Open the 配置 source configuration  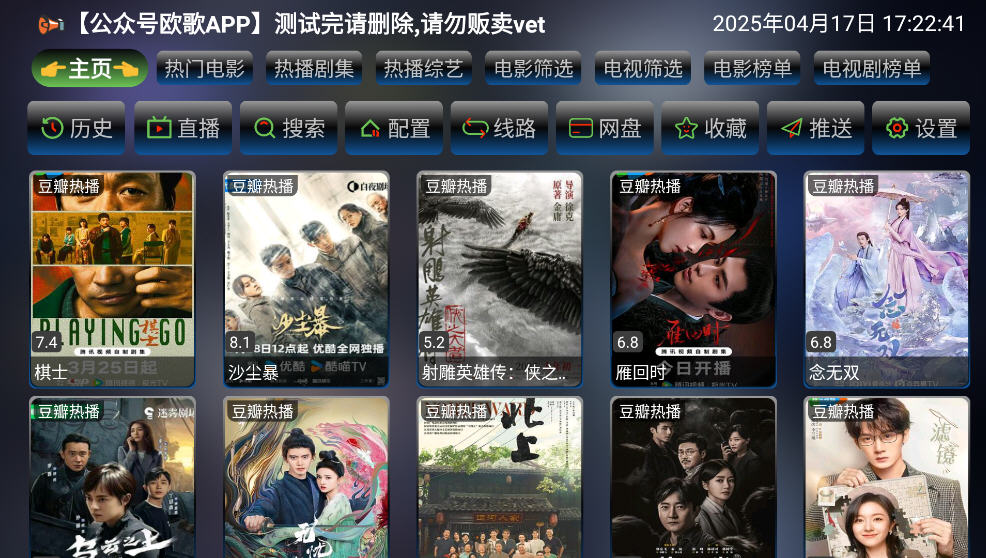click(394, 128)
